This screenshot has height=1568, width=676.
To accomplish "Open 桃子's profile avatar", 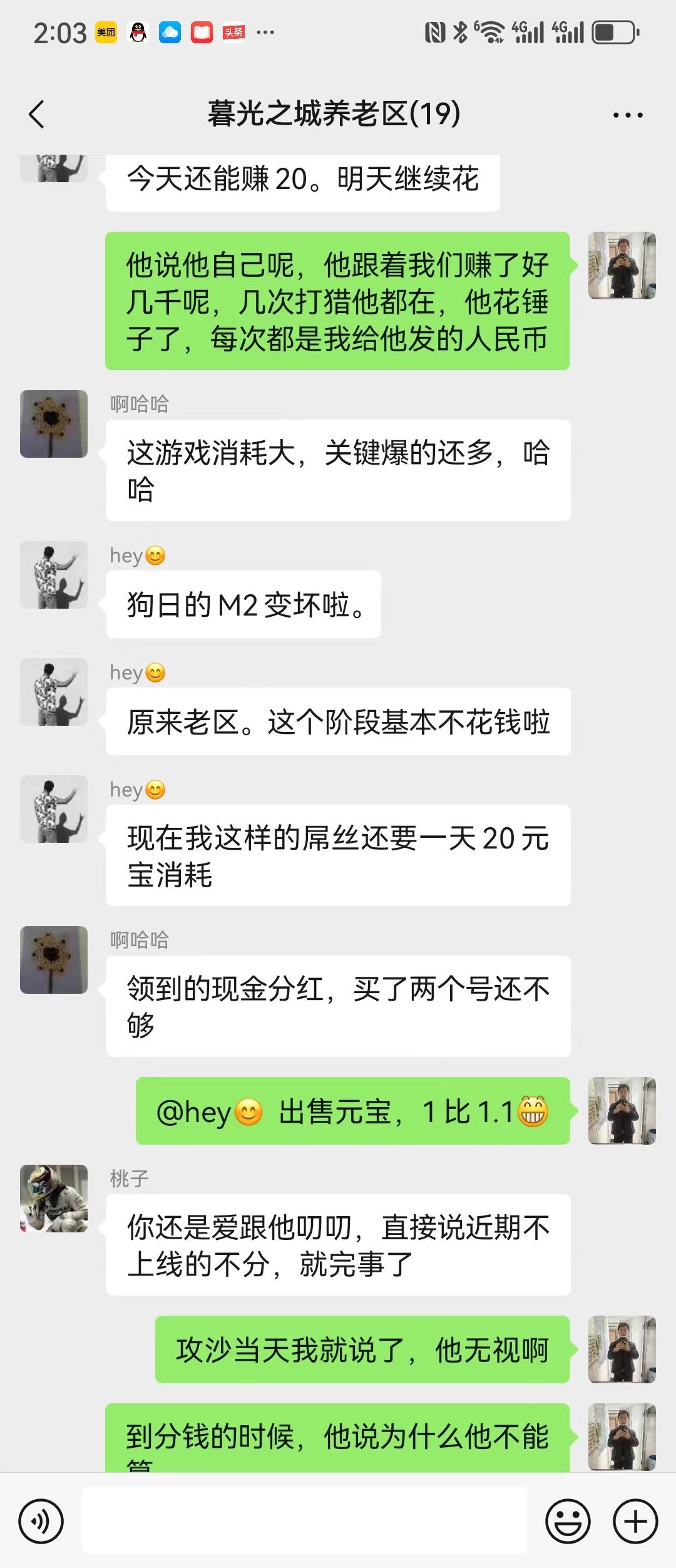I will click(54, 1199).
